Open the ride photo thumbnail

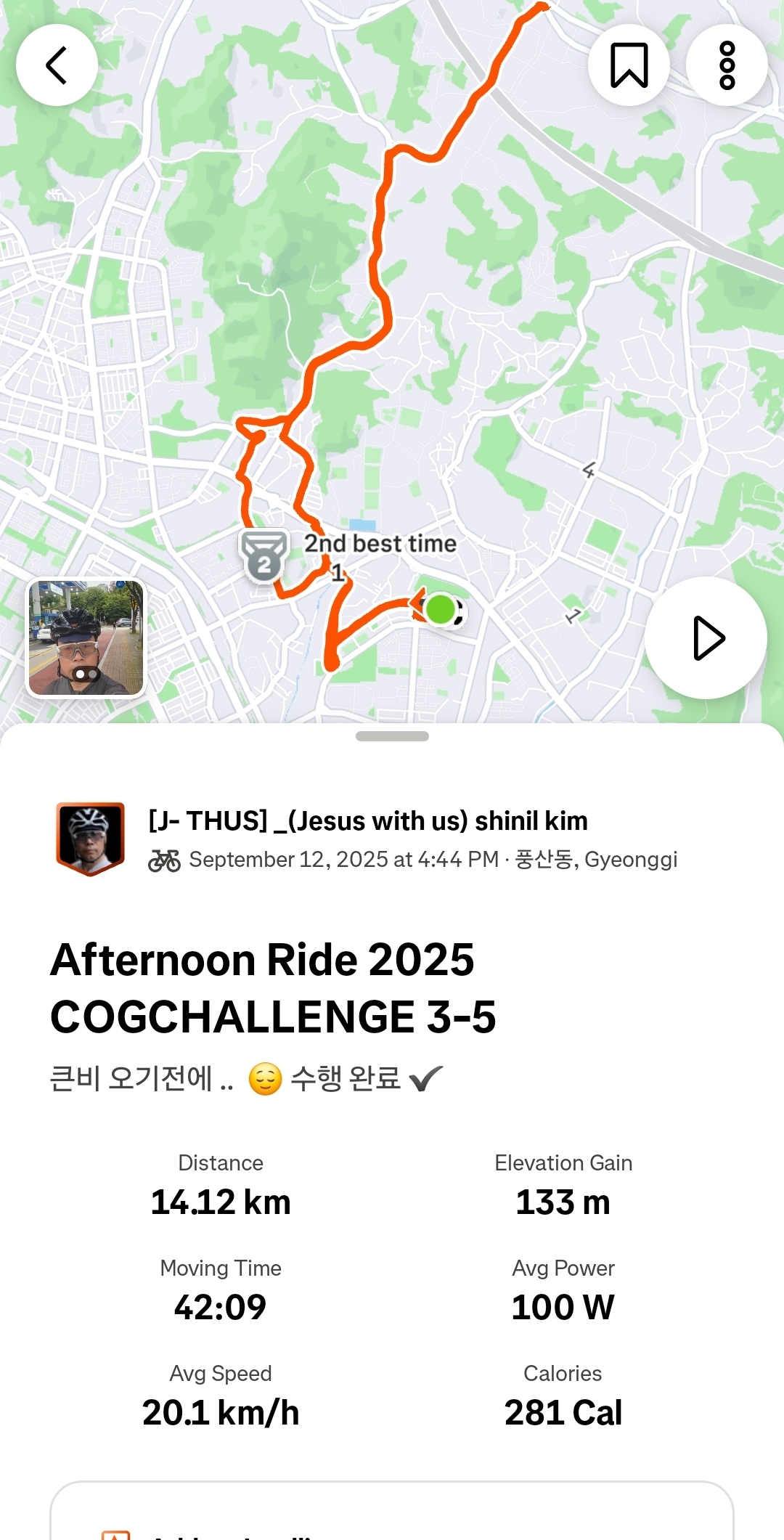tap(86, 637)
